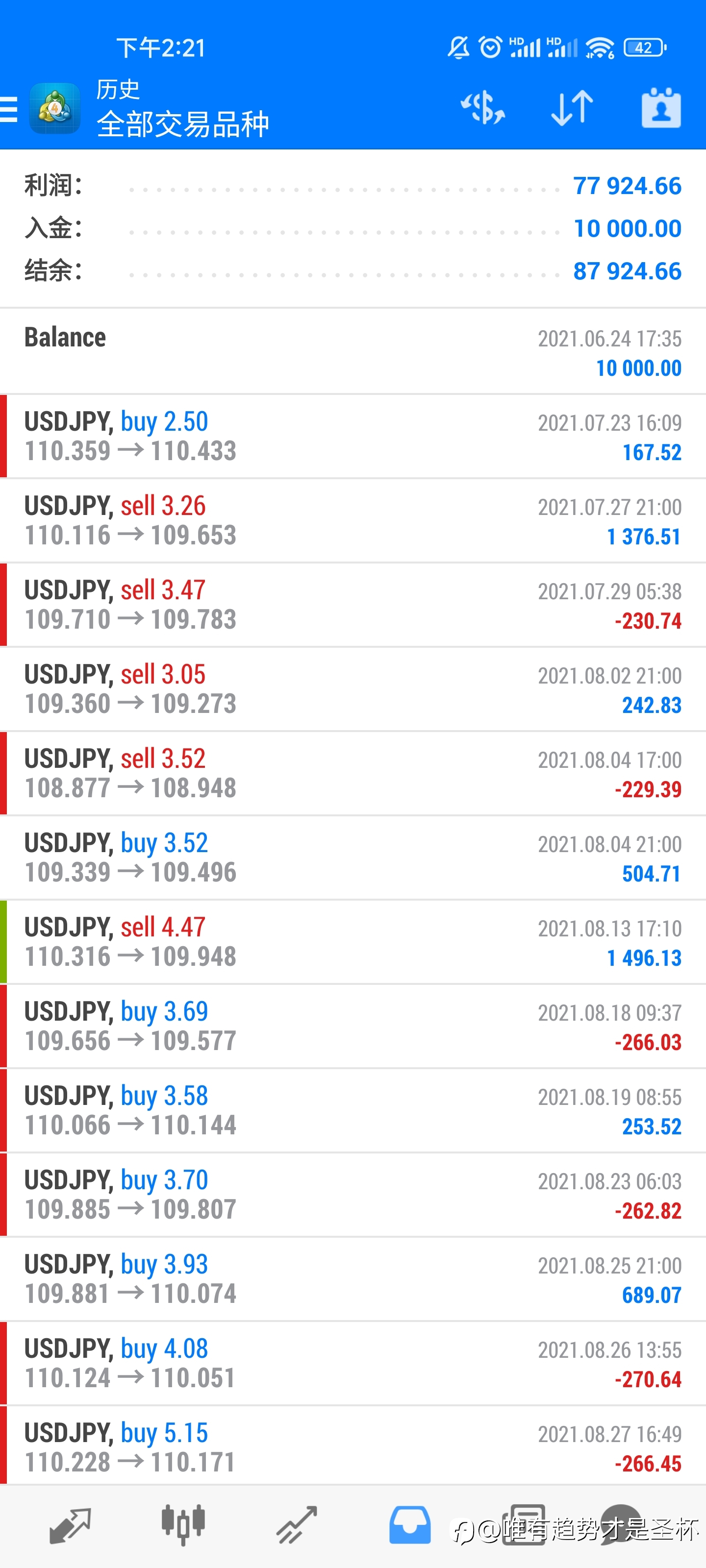The image size is (706, 1568).
Task: Expand the USDJPY sell 4.47 trade
Action: (353, 942)
